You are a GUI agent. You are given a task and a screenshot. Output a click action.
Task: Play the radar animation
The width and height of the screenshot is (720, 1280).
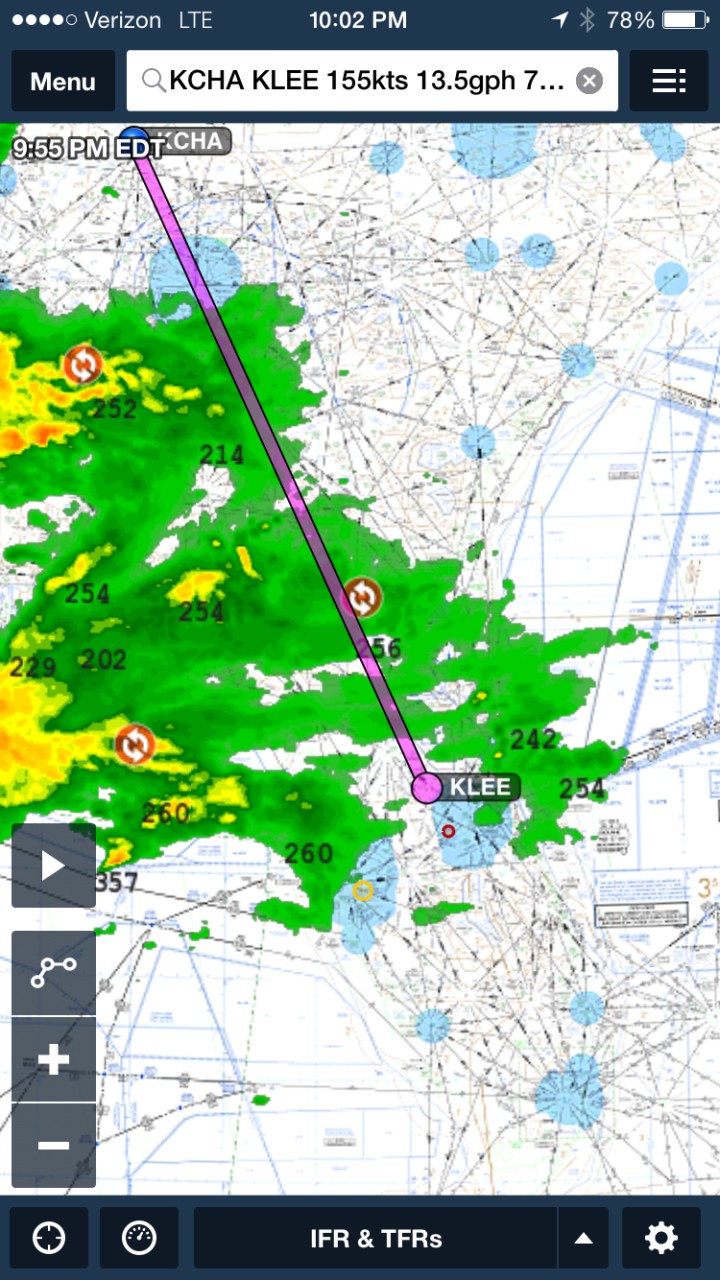point(53,866)
